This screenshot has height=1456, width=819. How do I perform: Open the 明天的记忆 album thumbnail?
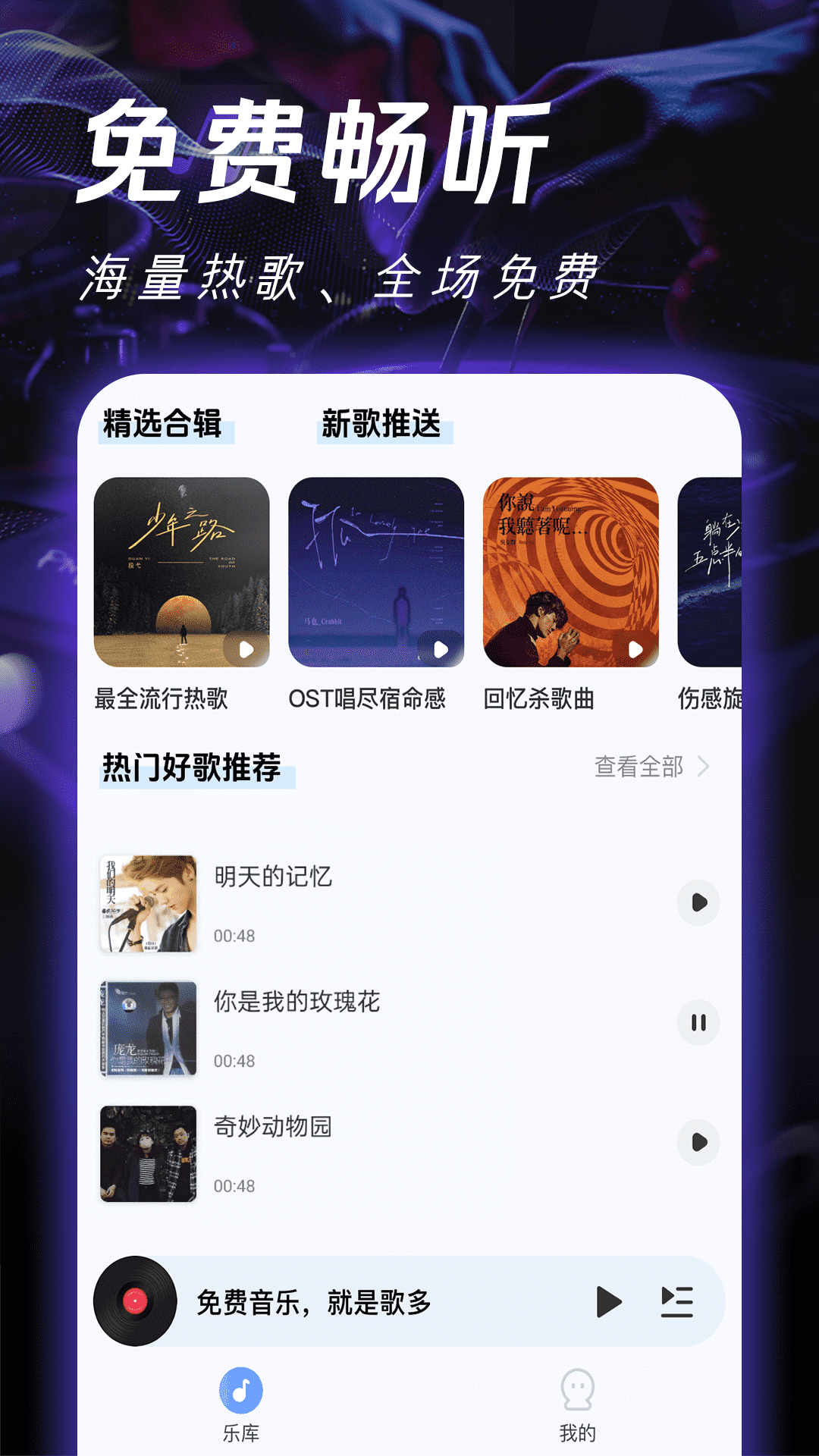(149, 903)
